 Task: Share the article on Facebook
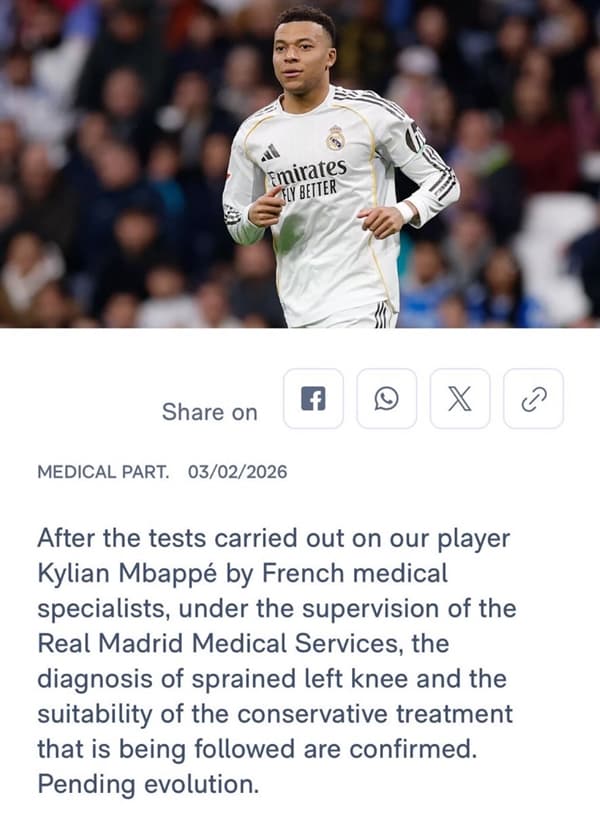click(313, 399)
